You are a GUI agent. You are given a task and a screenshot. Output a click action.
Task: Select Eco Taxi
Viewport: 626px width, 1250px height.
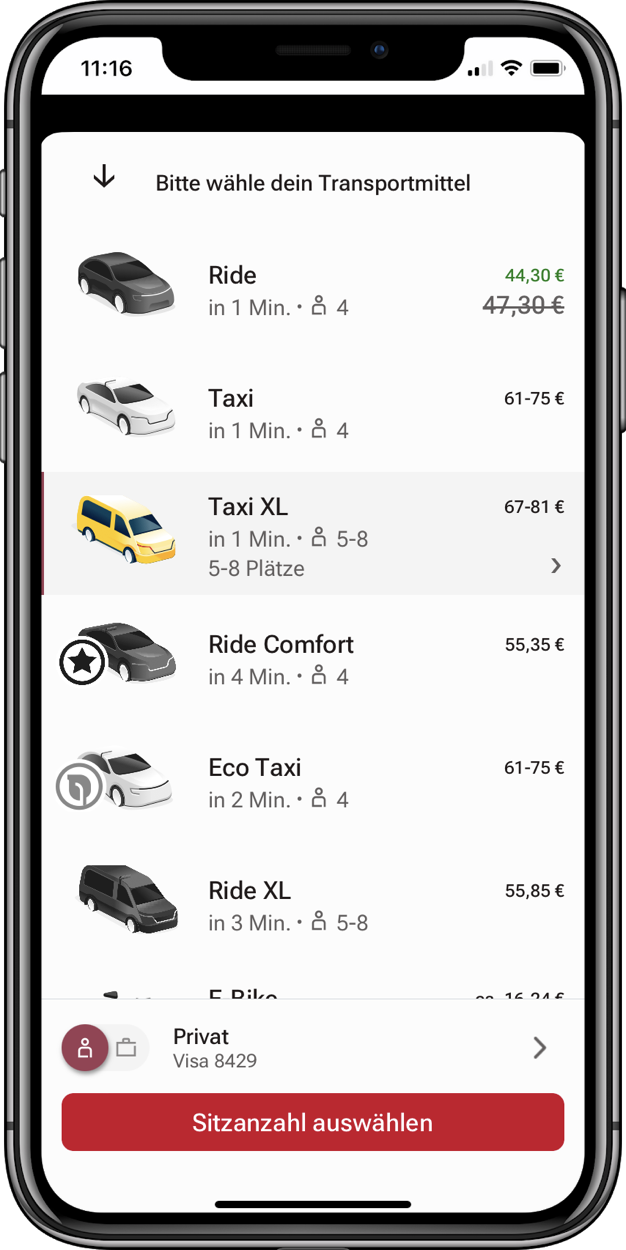point(313,781)
